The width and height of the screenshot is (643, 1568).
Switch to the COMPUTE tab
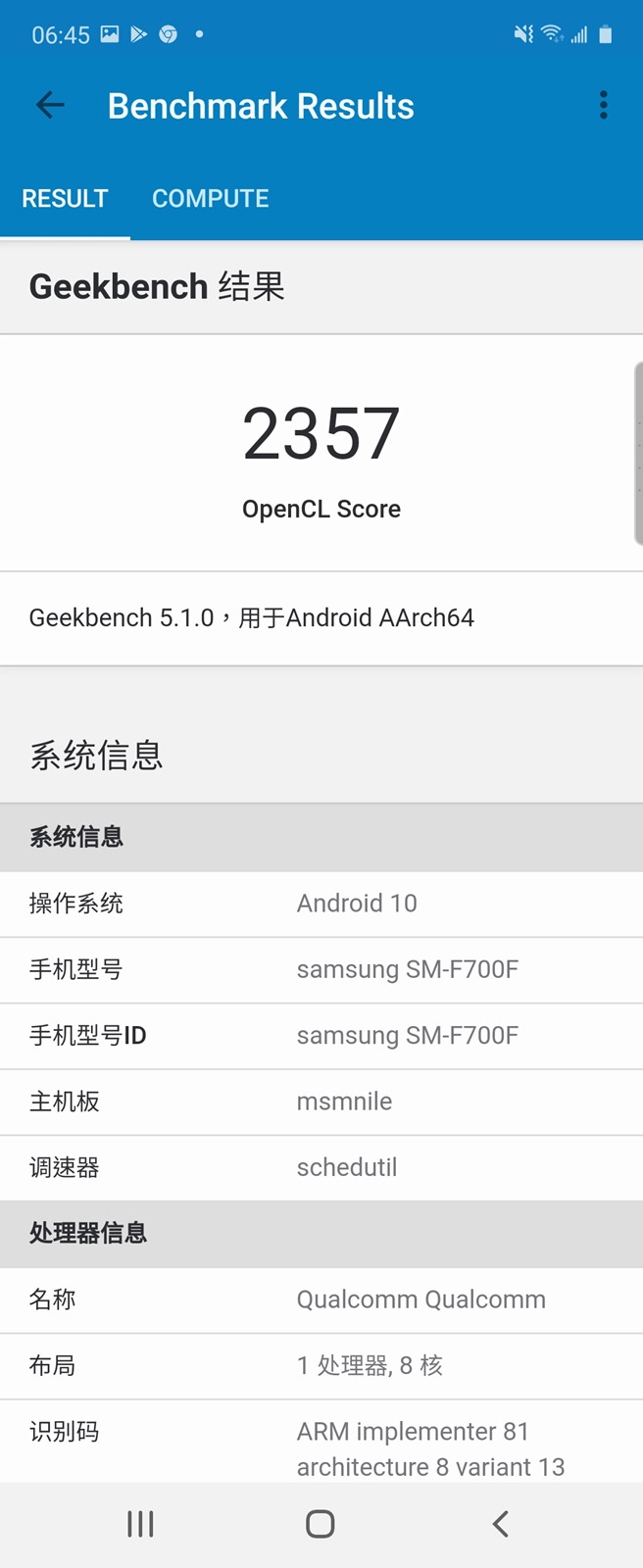[x=210, y=199]
